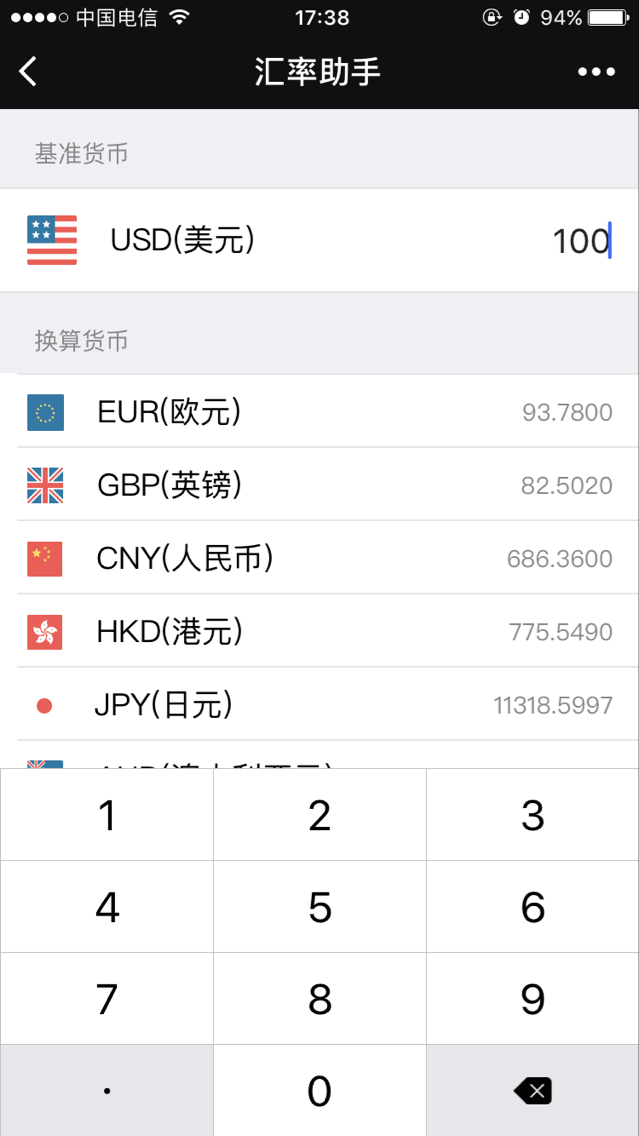Enter digit 9 on the keypad
Image resolution: width=639 pixels, height=1136 pixels.
coord(532,999)
